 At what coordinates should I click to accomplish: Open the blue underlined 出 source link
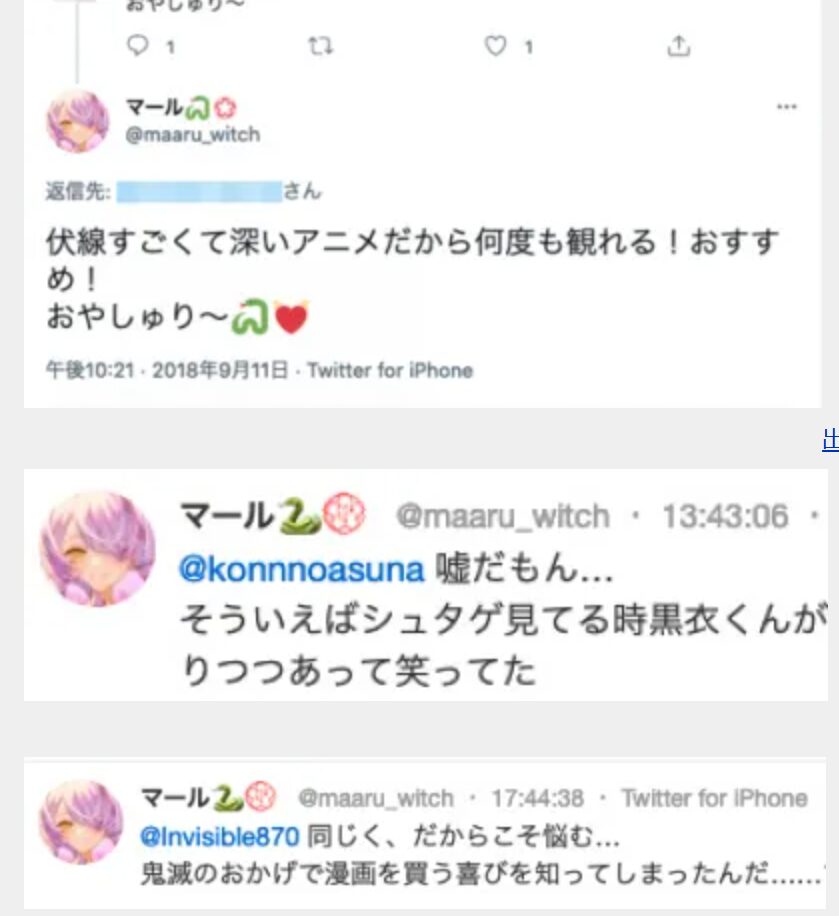pos(830,440)
